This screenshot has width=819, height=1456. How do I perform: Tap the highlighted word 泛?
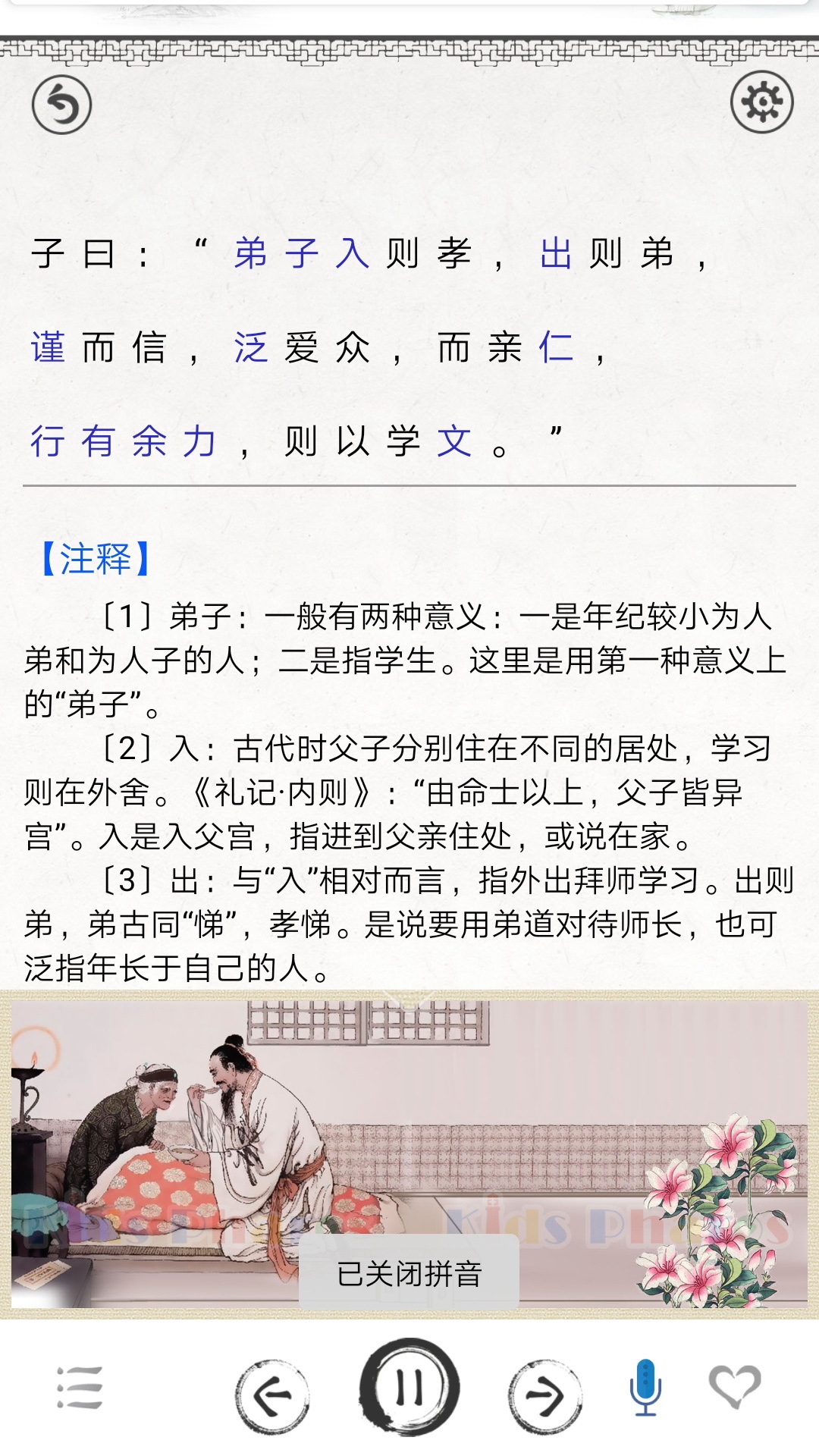pyautogui.click(x=251, y=348)
